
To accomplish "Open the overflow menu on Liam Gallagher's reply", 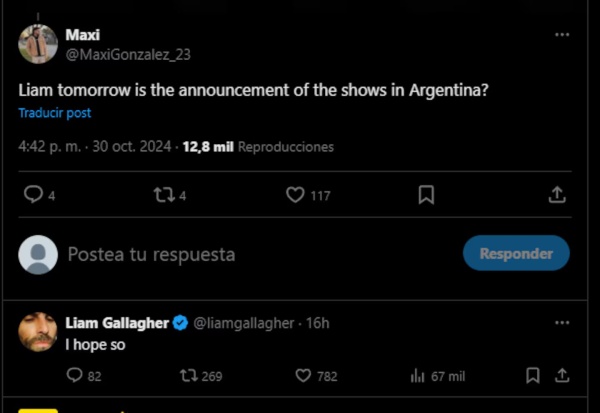I will tap(562, 322).
